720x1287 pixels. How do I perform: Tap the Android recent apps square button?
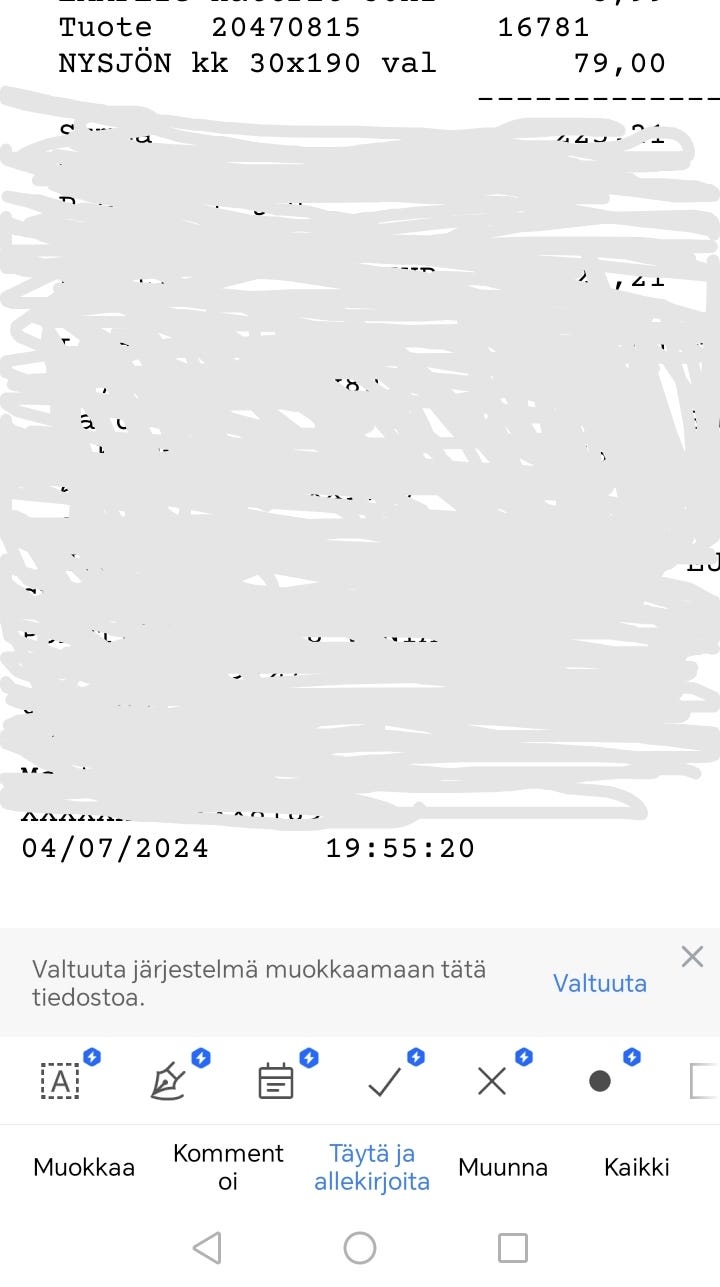click(512, 1247)
